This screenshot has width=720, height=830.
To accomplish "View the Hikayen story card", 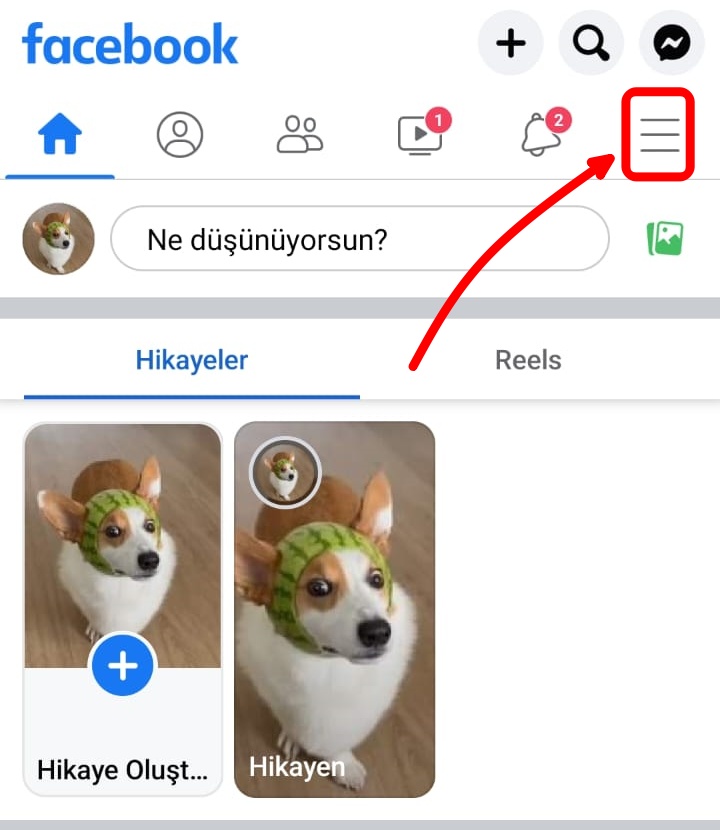I will point(334,610).
